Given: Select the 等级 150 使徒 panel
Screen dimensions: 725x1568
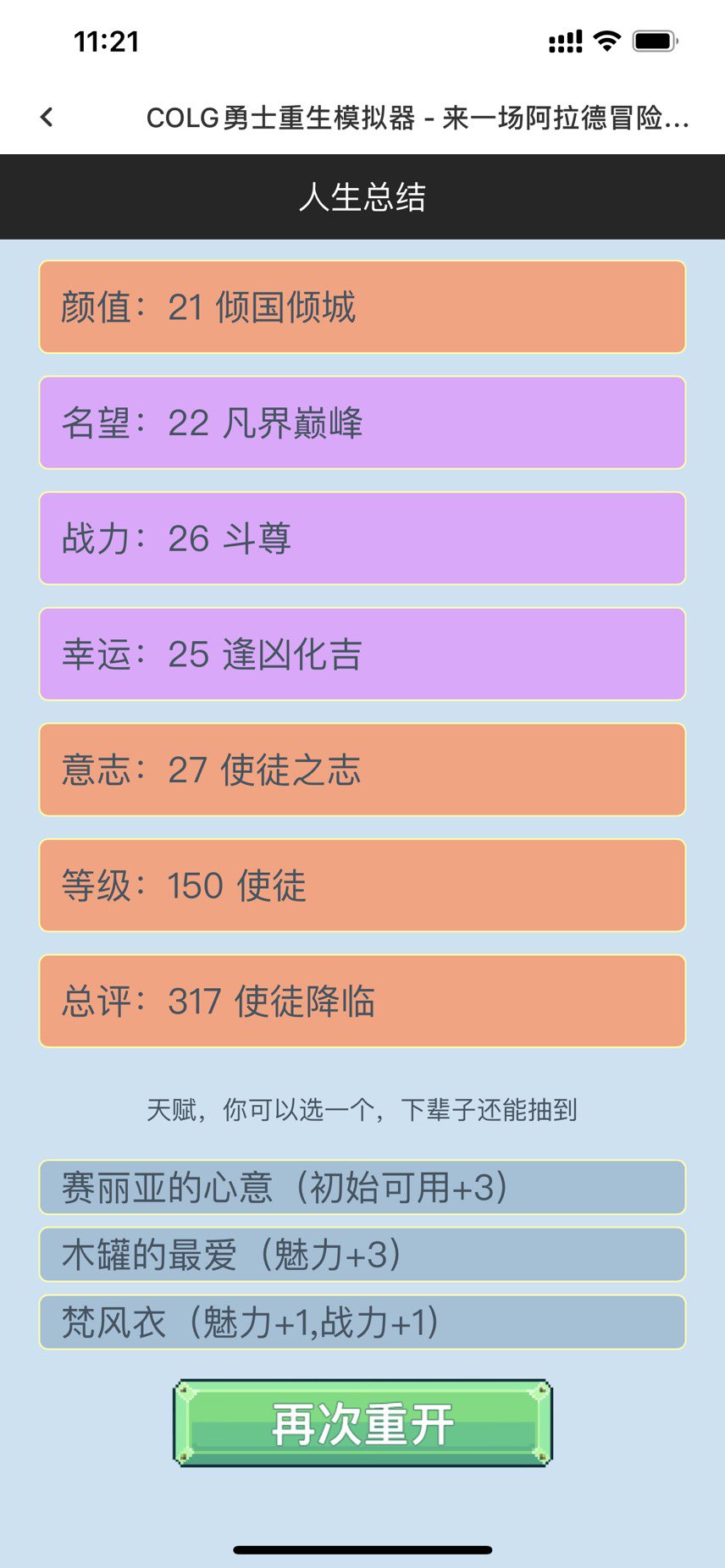Looking at the screenshot, I should tap(362, 886).
